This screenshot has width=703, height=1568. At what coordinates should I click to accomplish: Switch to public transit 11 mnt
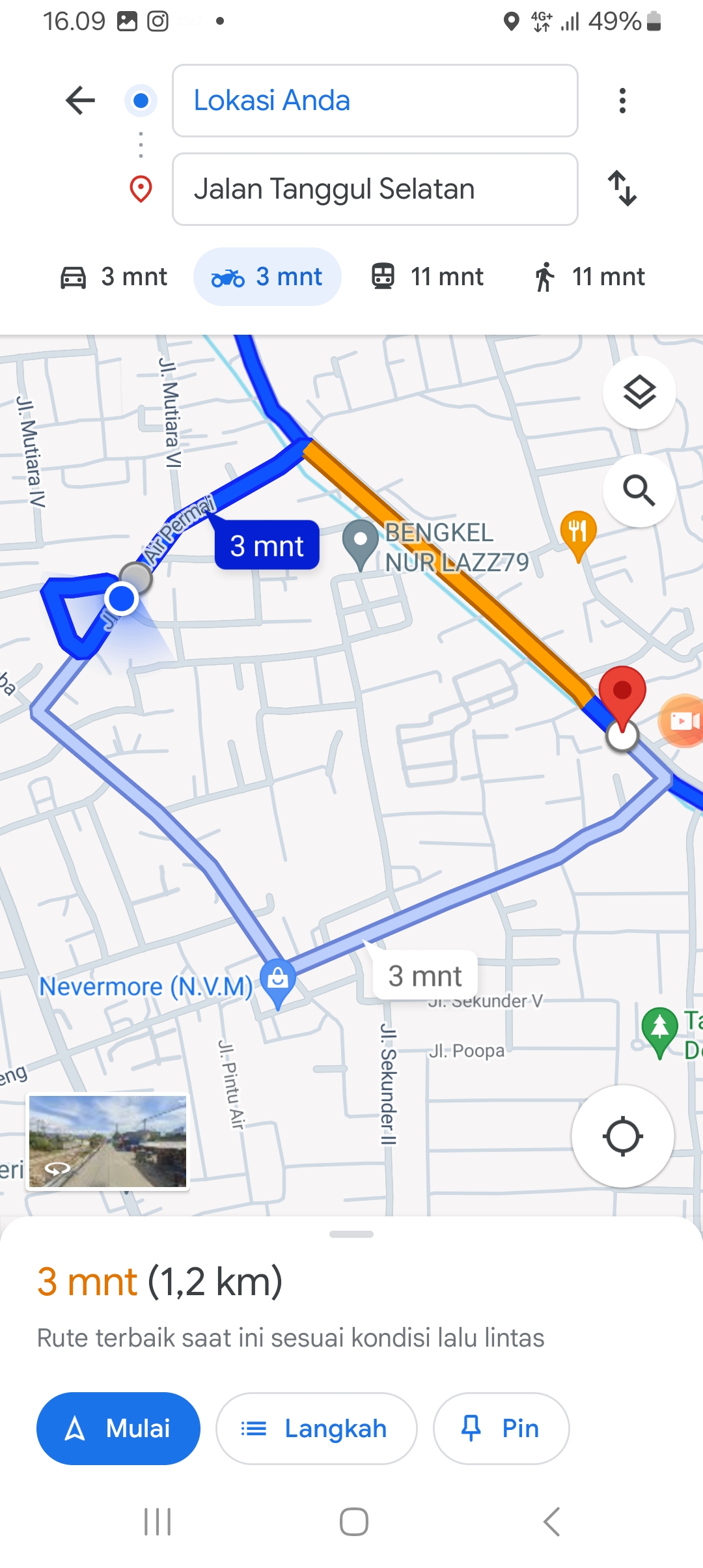(427, 277)
